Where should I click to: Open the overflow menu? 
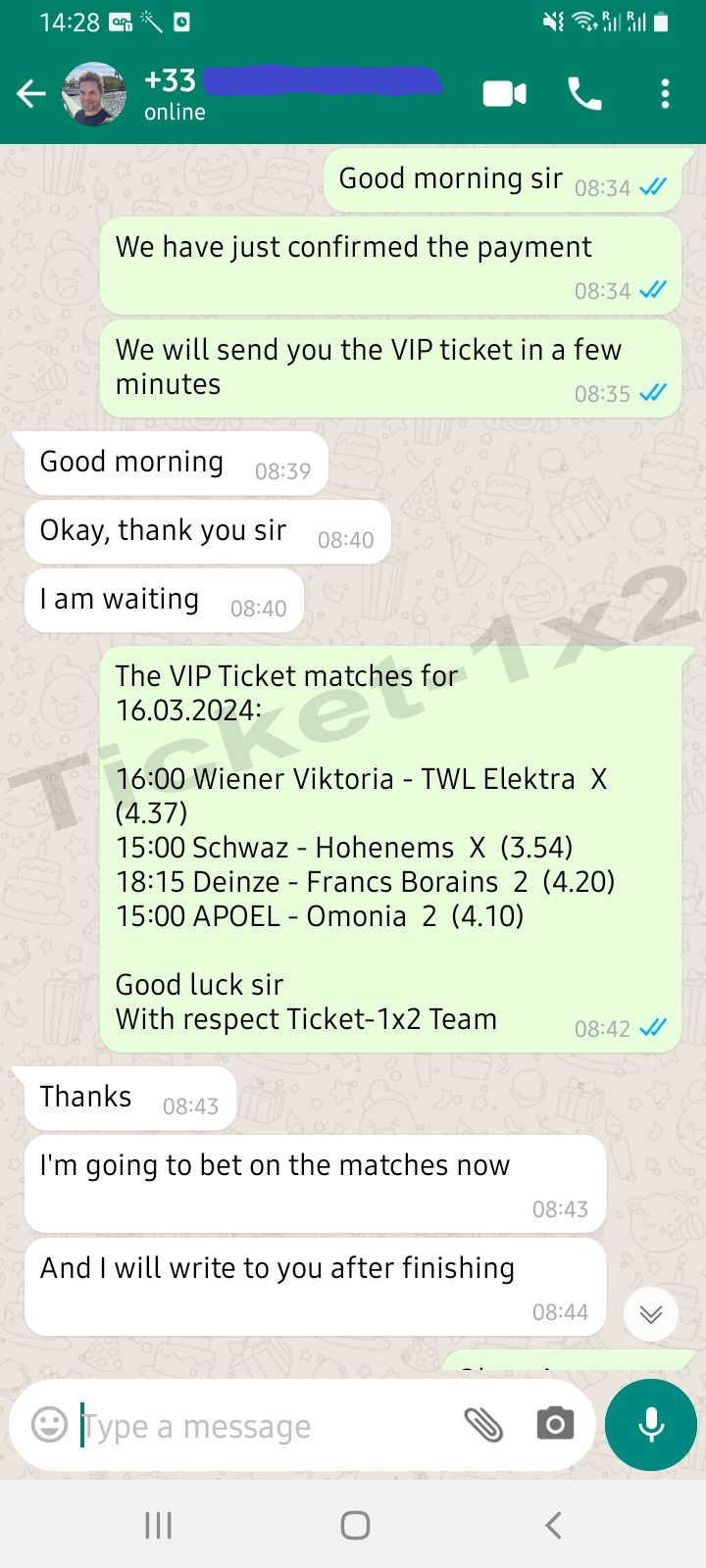point(665,94)
